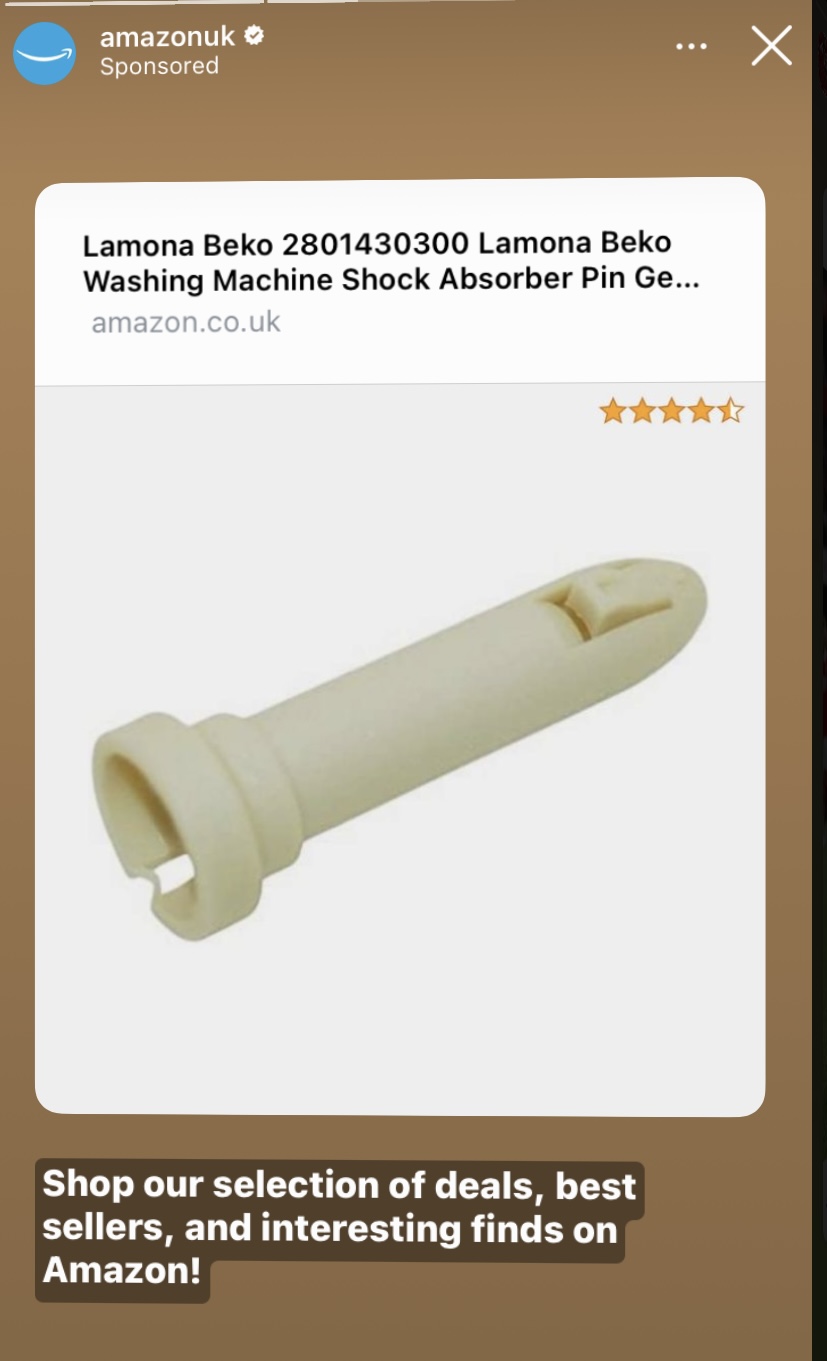Screen dimensions: 827x1361
Task: Open amazonuk profile from the avatar
Action: point(44,52)
